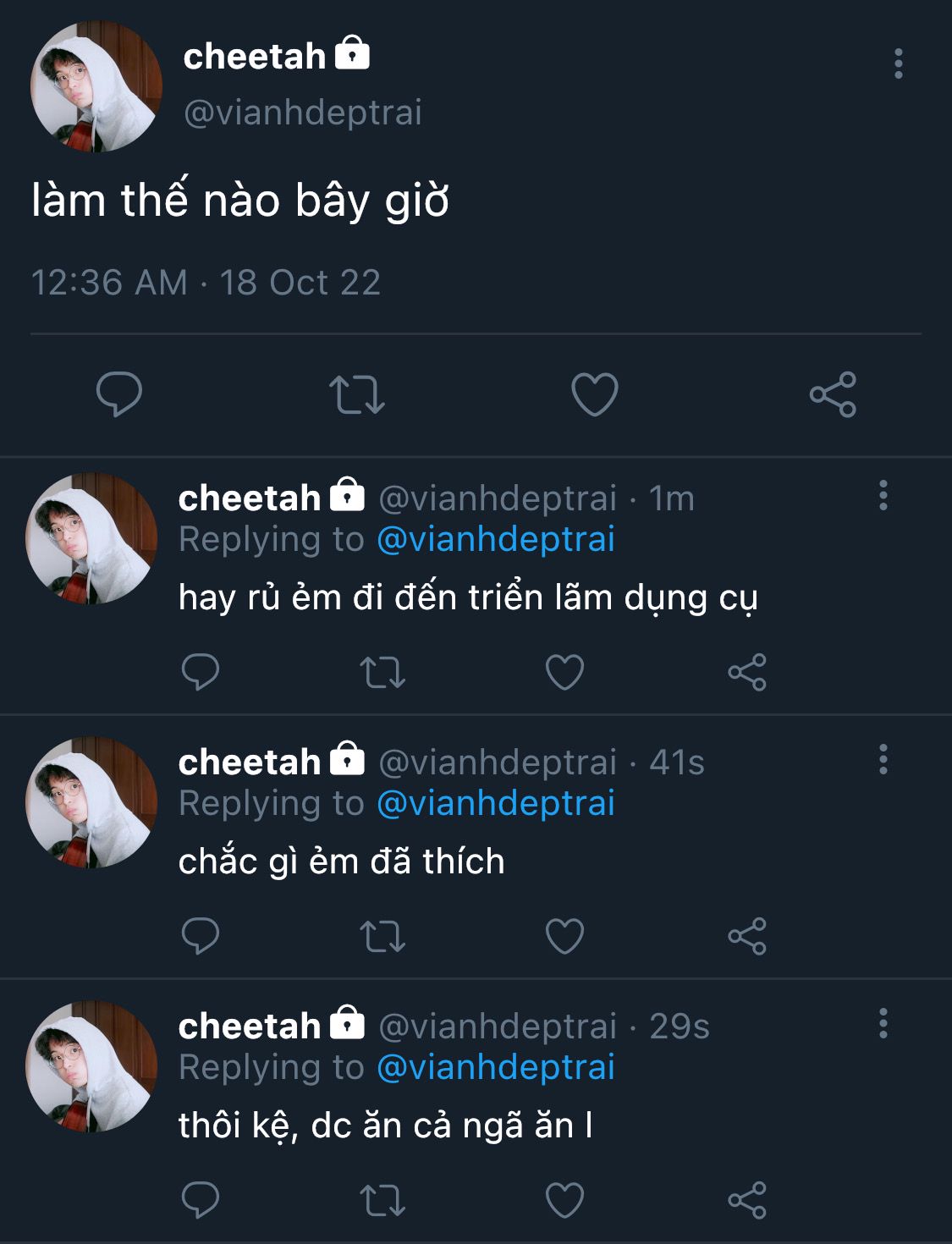This screenshot has width=952, height=1244.
Task: Share the 'triển lãm dụng cụ' reply
Action: coord(747,673)
